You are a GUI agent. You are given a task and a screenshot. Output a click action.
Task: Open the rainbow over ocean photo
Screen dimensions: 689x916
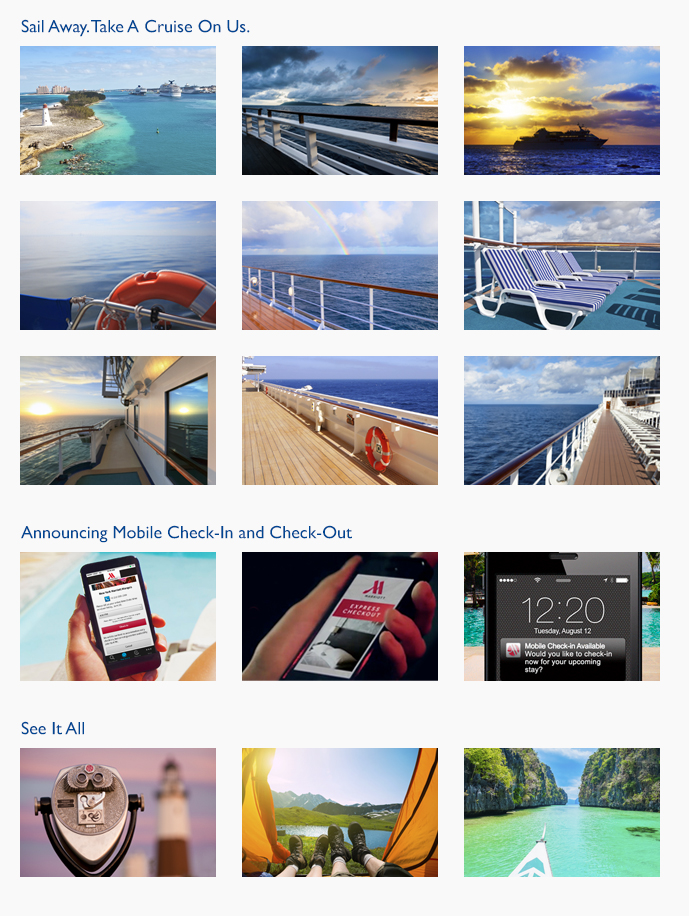tap(339, 265)
